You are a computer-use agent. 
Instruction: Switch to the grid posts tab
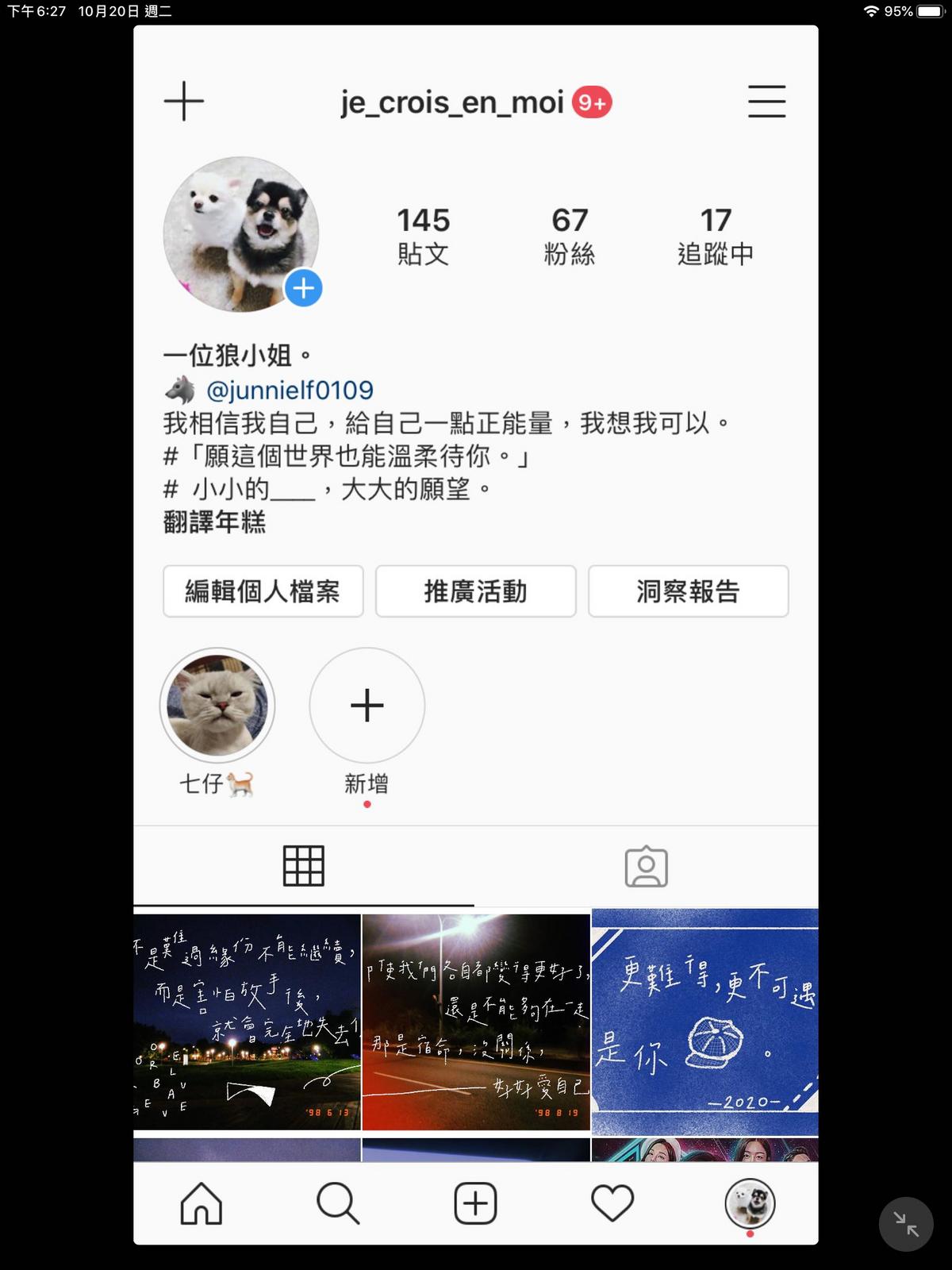pos(304,866)
